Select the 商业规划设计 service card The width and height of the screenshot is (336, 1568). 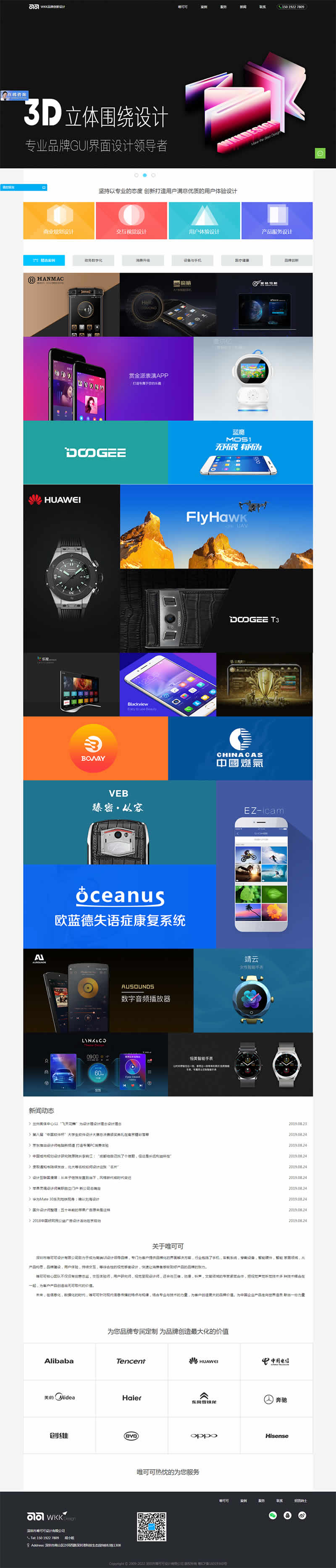58,220
